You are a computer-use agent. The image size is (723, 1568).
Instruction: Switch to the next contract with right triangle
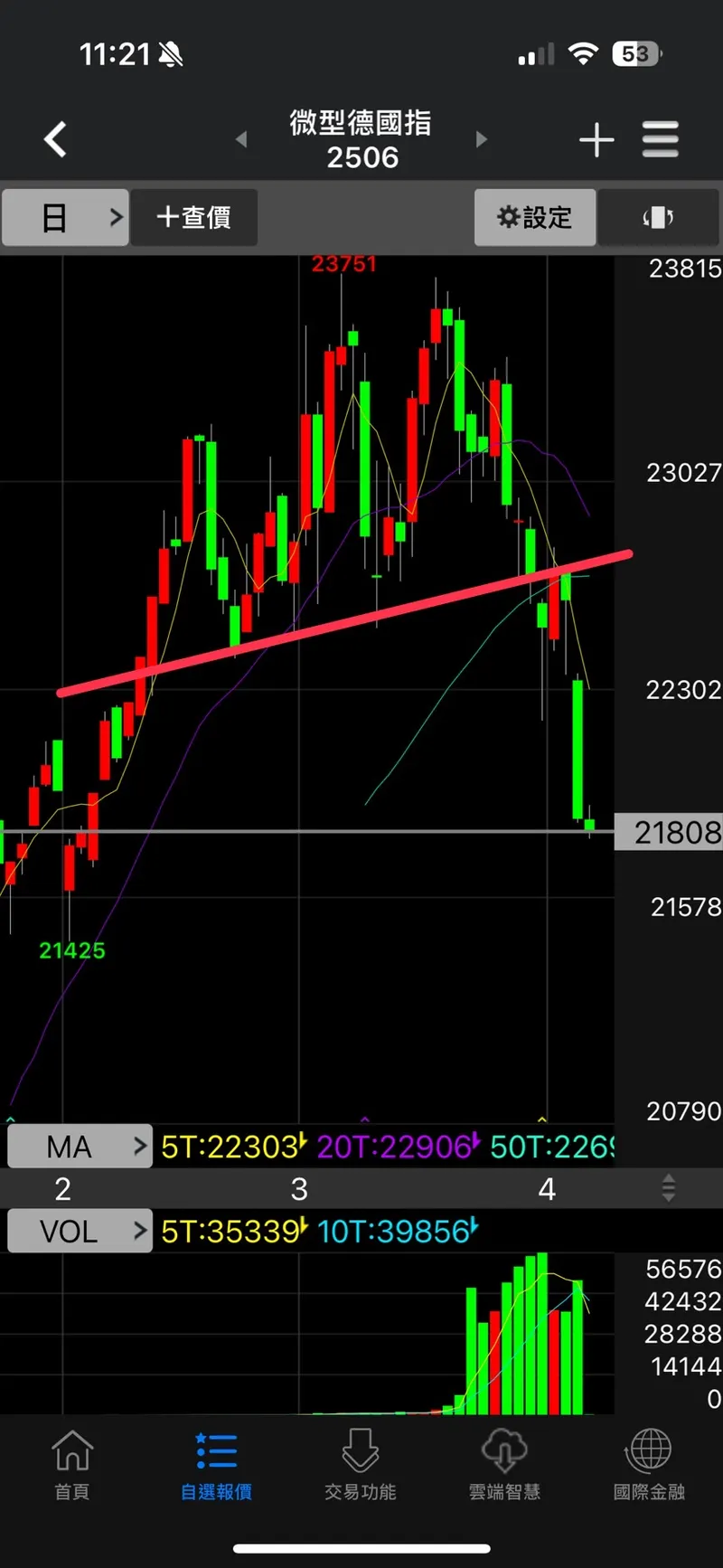481,139
